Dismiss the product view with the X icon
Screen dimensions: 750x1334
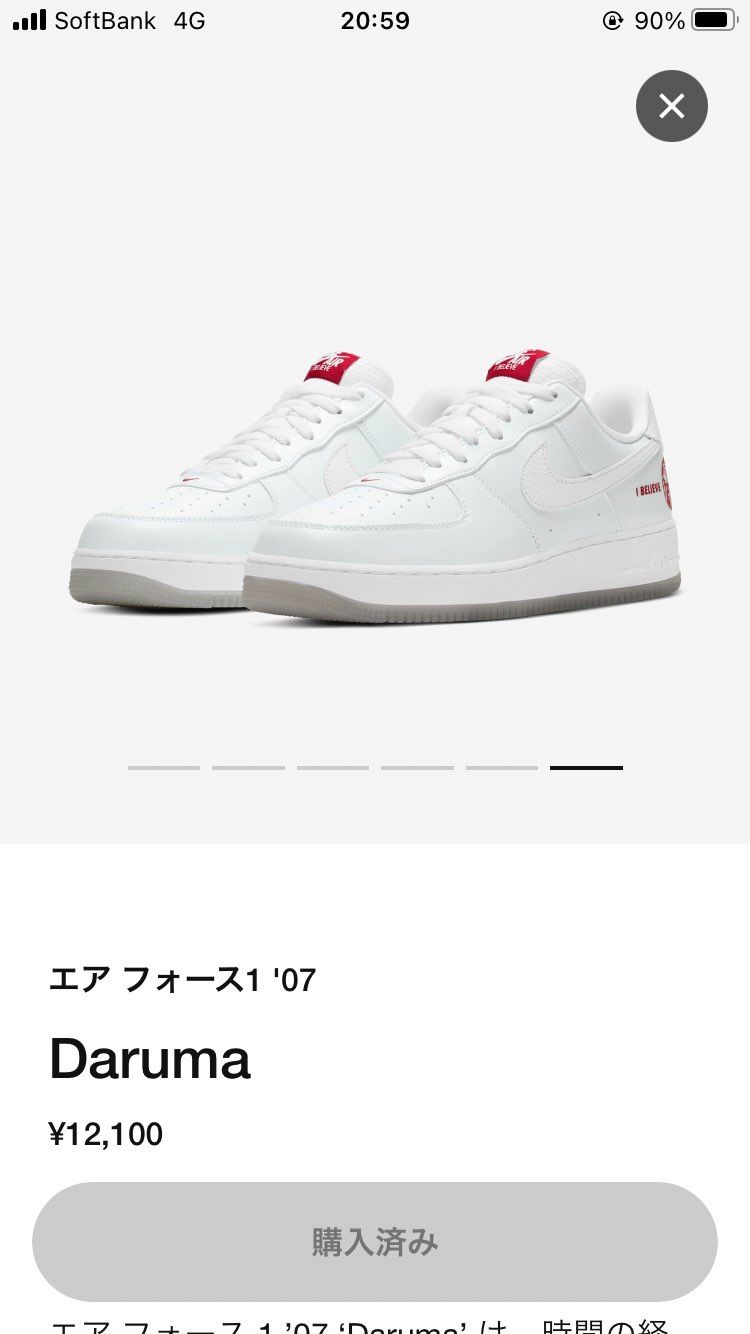tap(671, 105)
